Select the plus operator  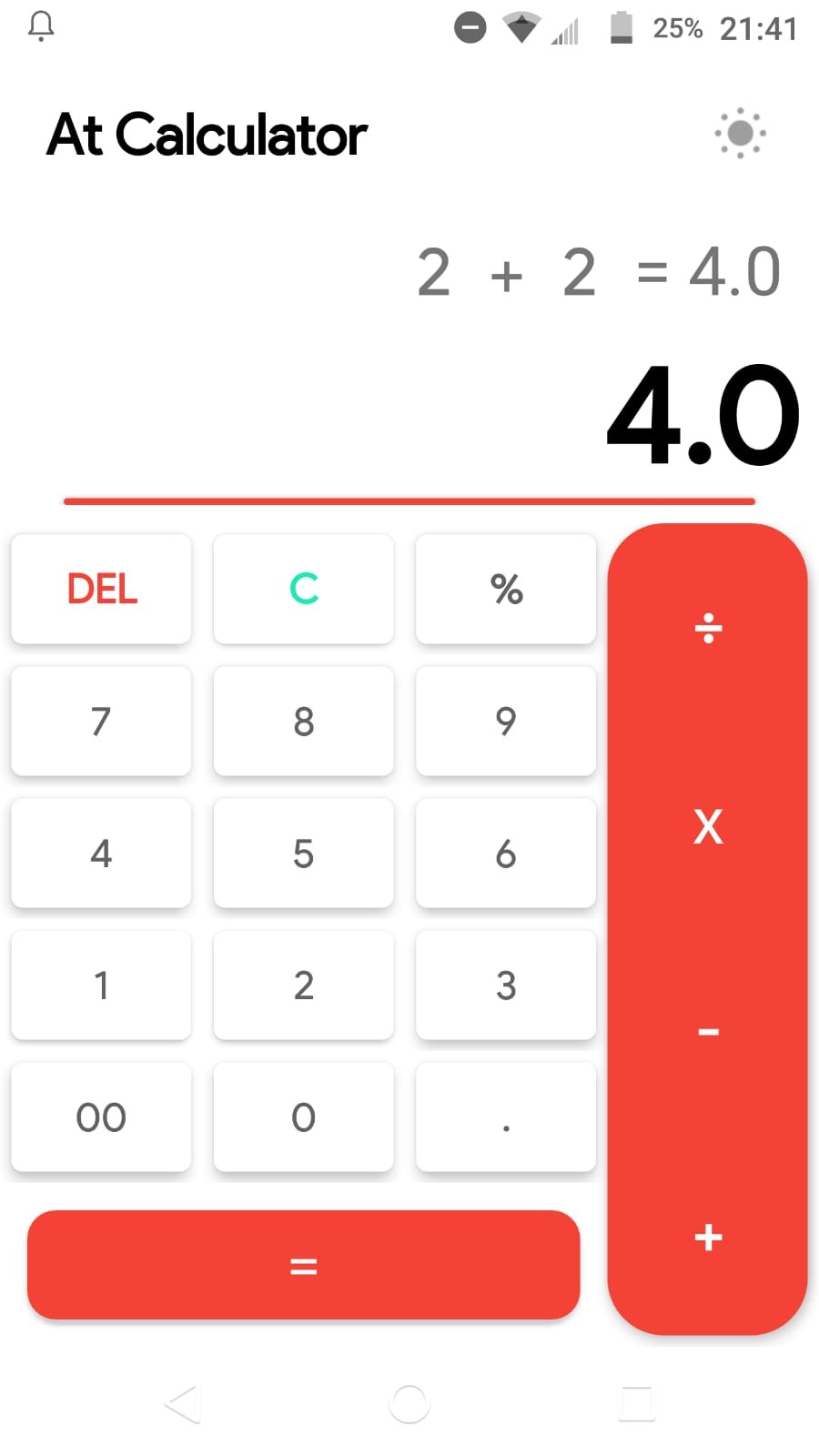708,1237
